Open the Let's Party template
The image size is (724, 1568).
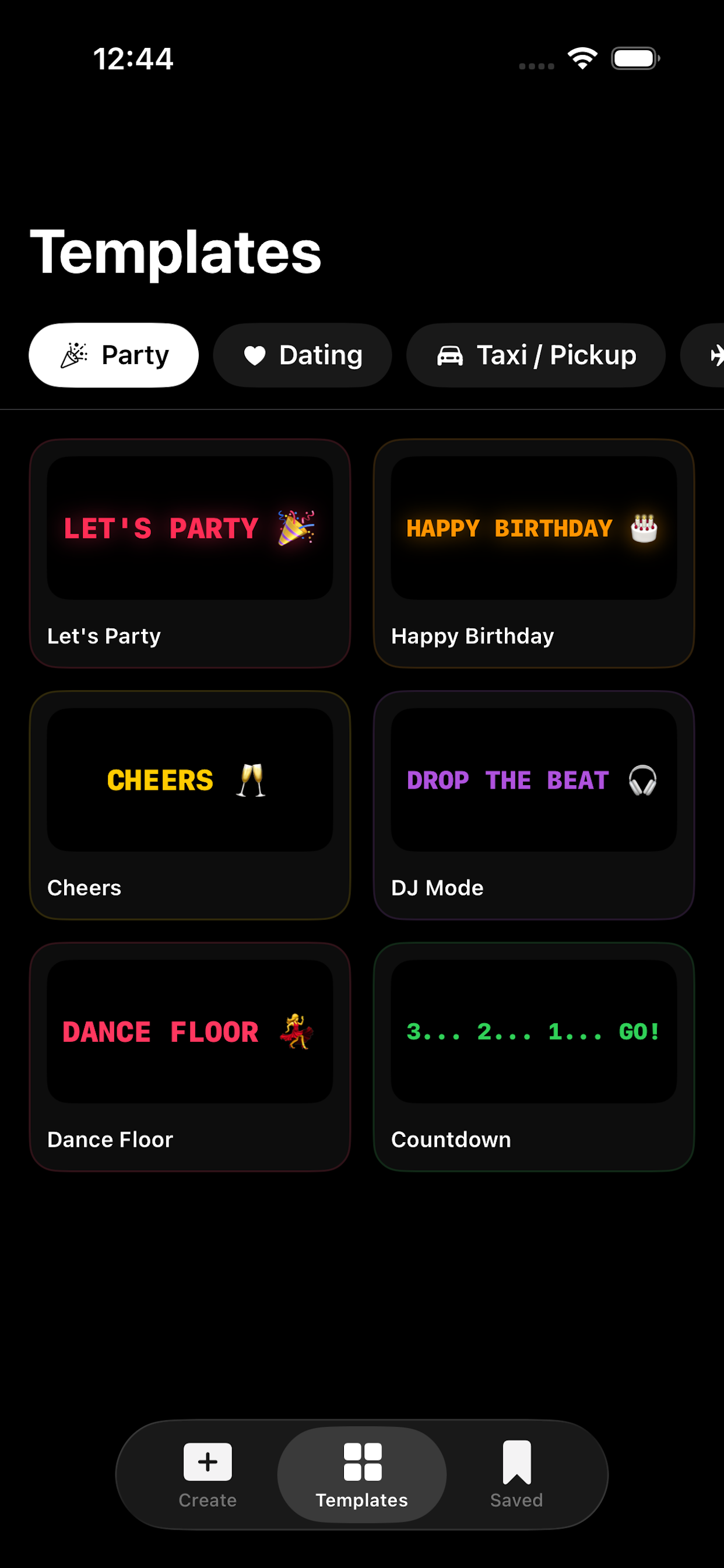190,552
